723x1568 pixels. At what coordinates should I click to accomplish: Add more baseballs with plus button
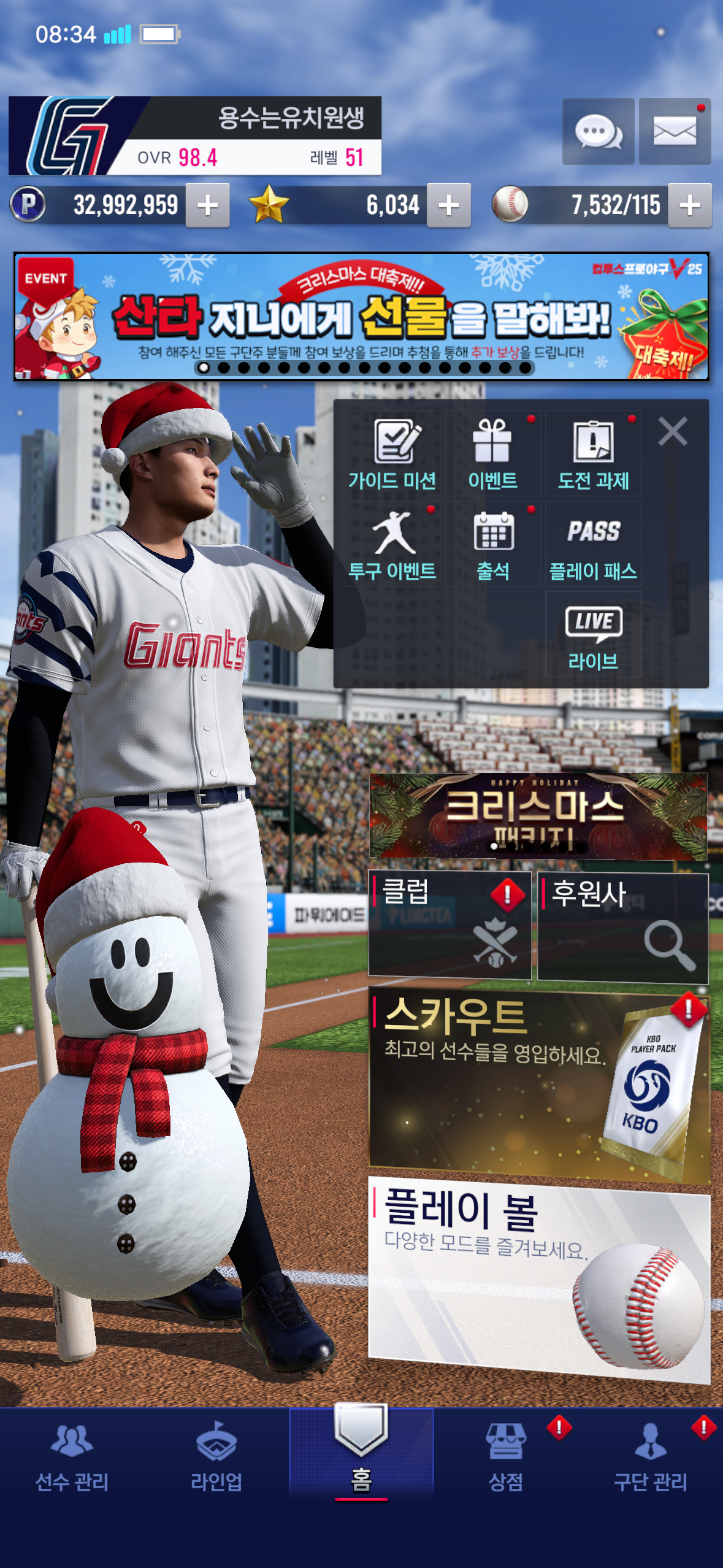click(x=690, y=206)
